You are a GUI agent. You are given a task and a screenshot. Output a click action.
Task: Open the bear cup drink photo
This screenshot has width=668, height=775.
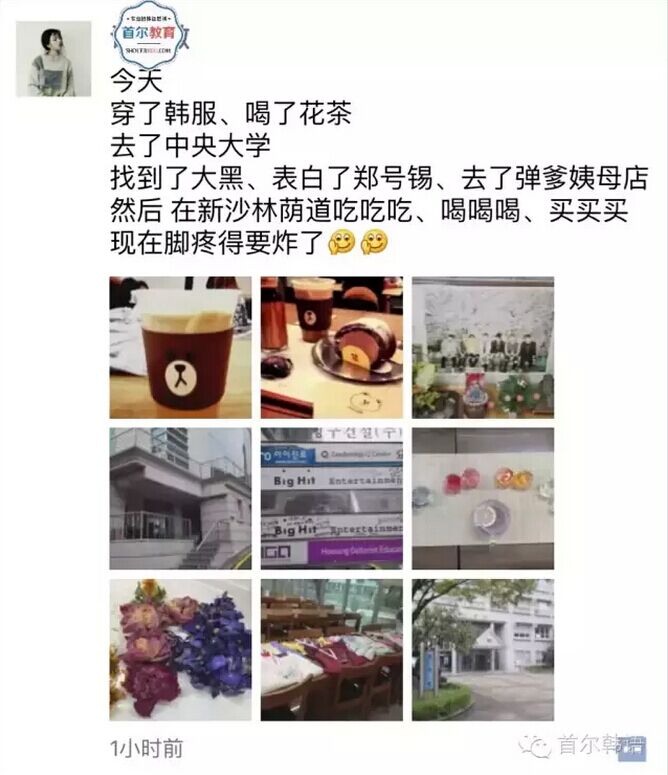coord(180,347)
